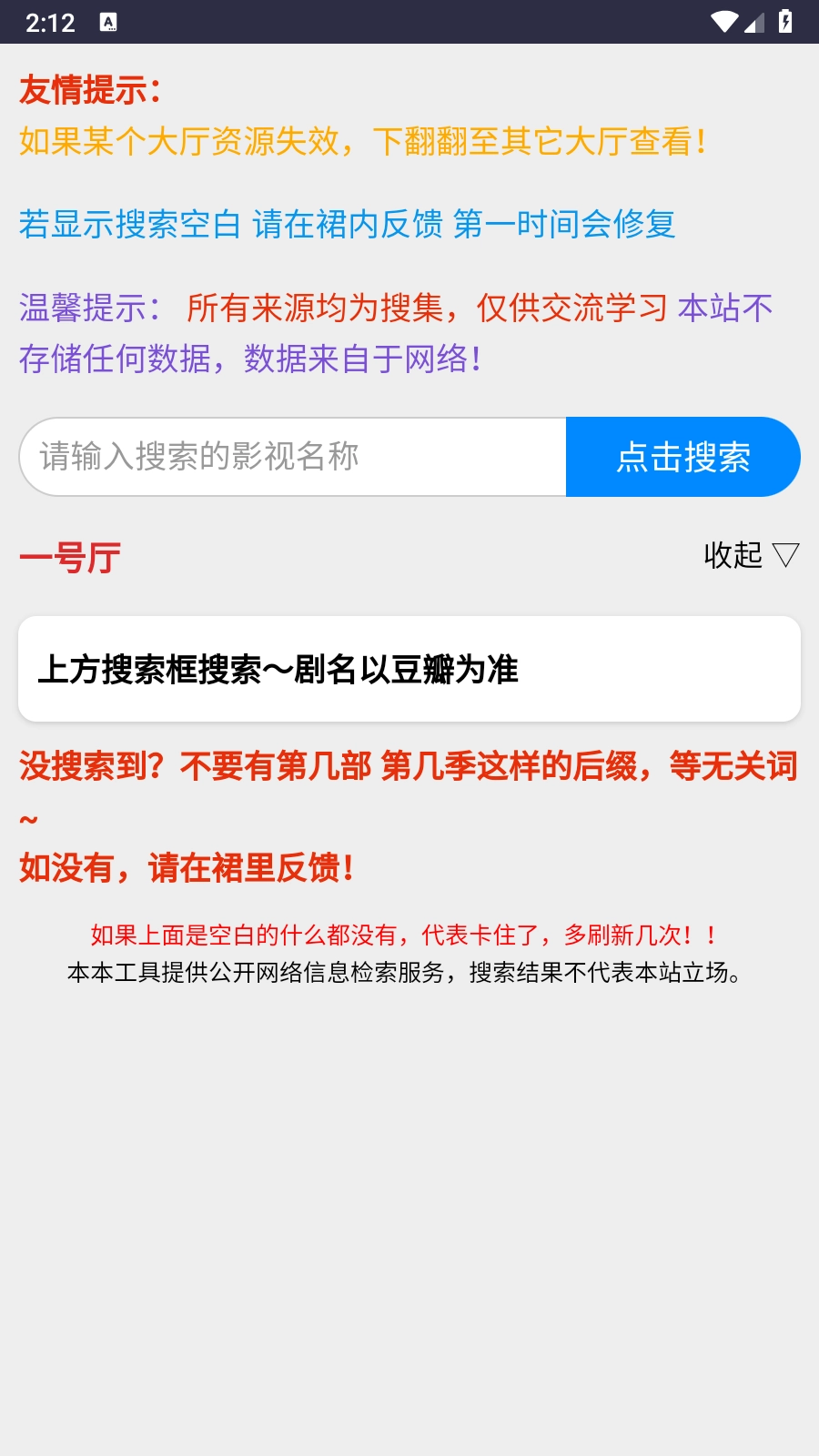The image size is (819, 1456).
Task: Tap the red 一号厅 section label
Action: [70, 557]
